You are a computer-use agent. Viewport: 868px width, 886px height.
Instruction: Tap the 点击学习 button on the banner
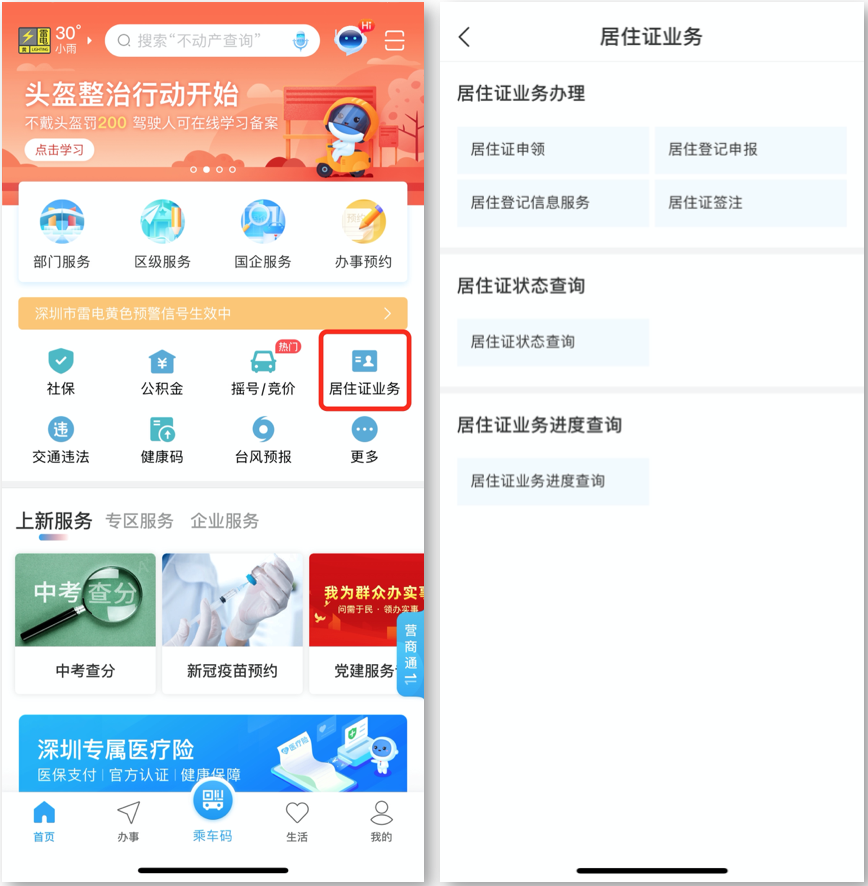[60, 150]
